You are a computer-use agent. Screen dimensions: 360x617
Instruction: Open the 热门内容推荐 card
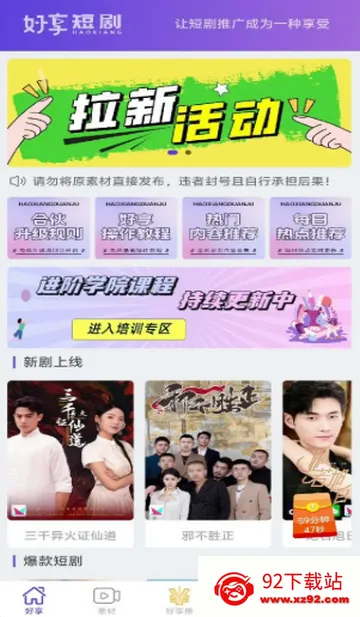click(x=223, y=228)
